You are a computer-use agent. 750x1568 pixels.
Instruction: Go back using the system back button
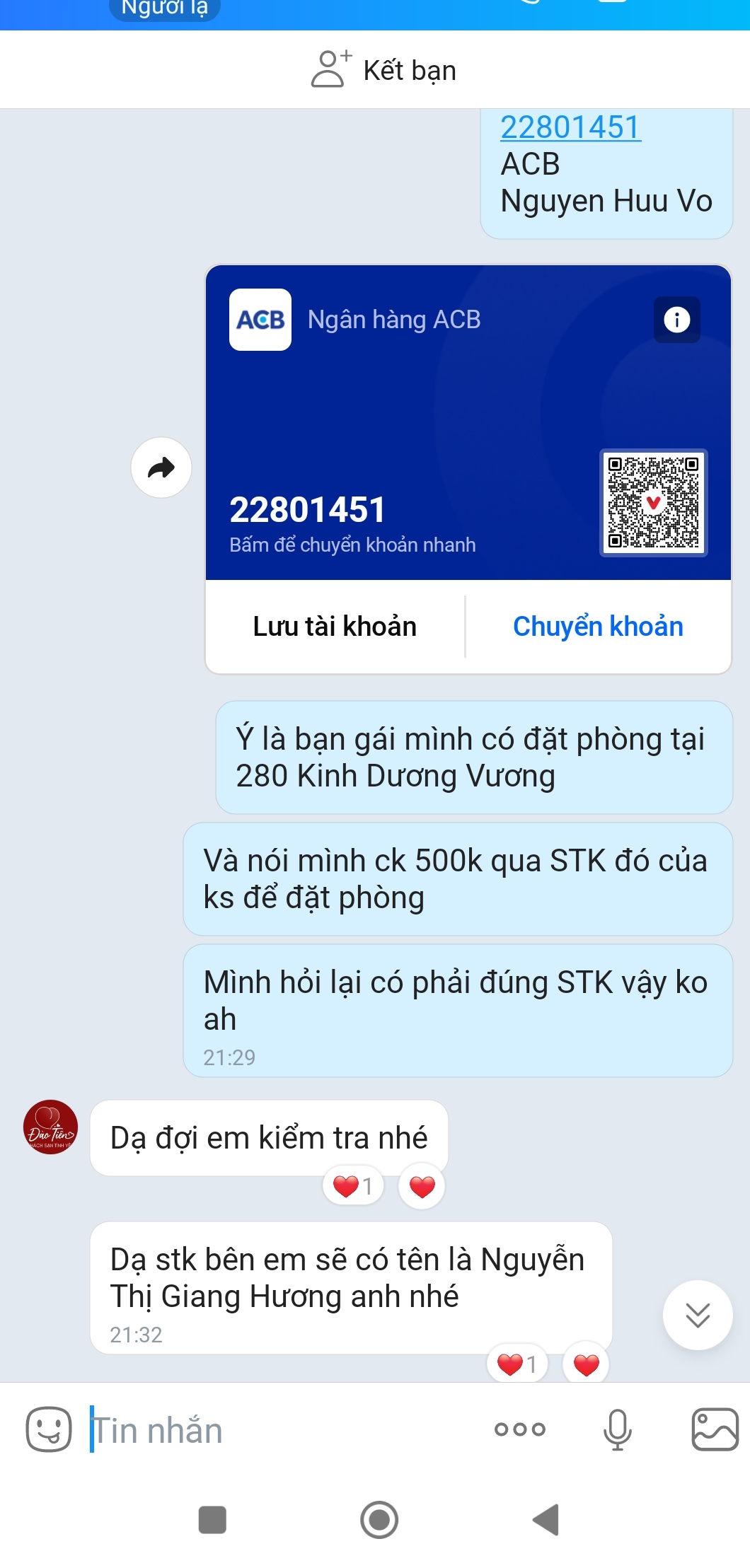pos(546,1519)
